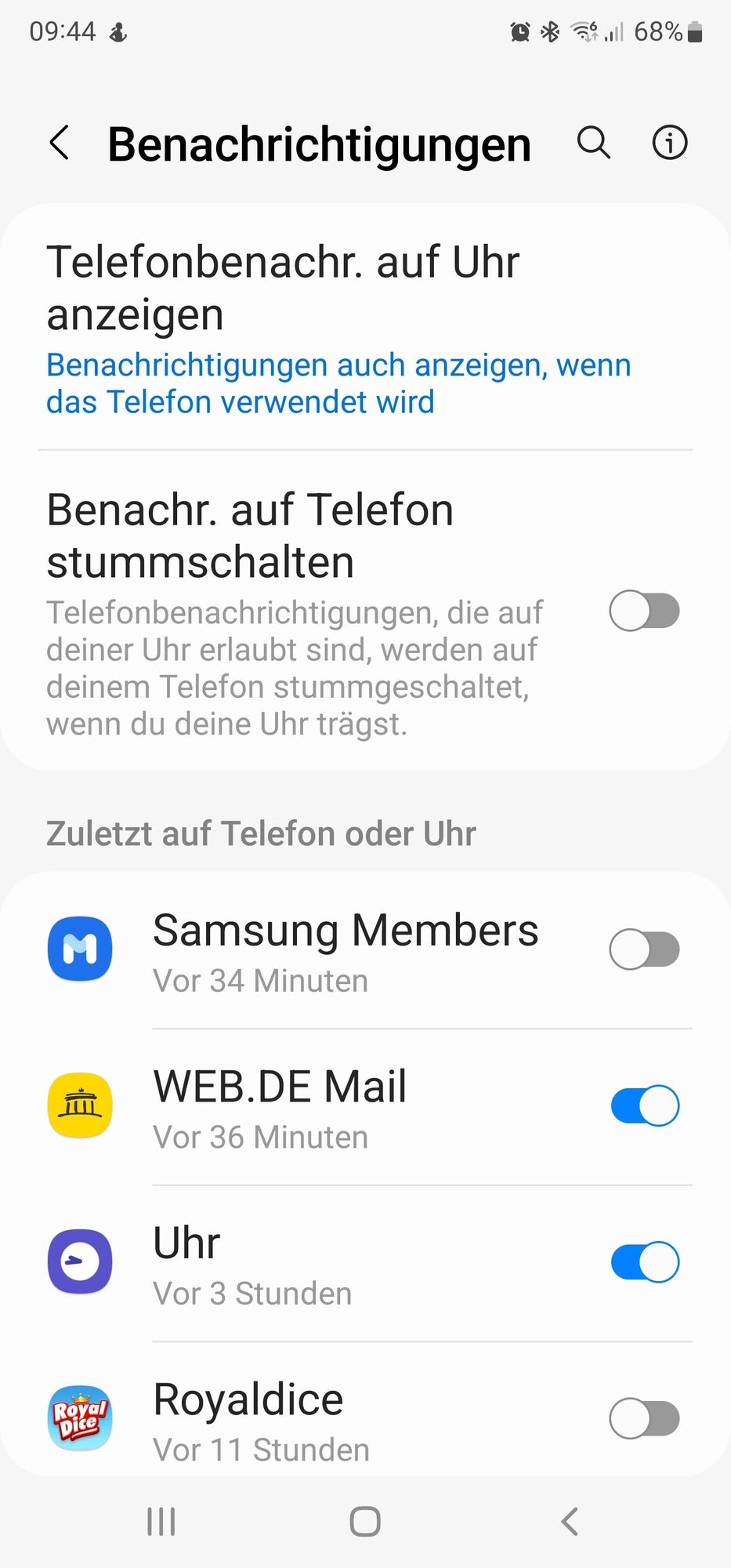Show recent apps from navigation bar
This screenshot has width=731, height=1568.
161,1522
